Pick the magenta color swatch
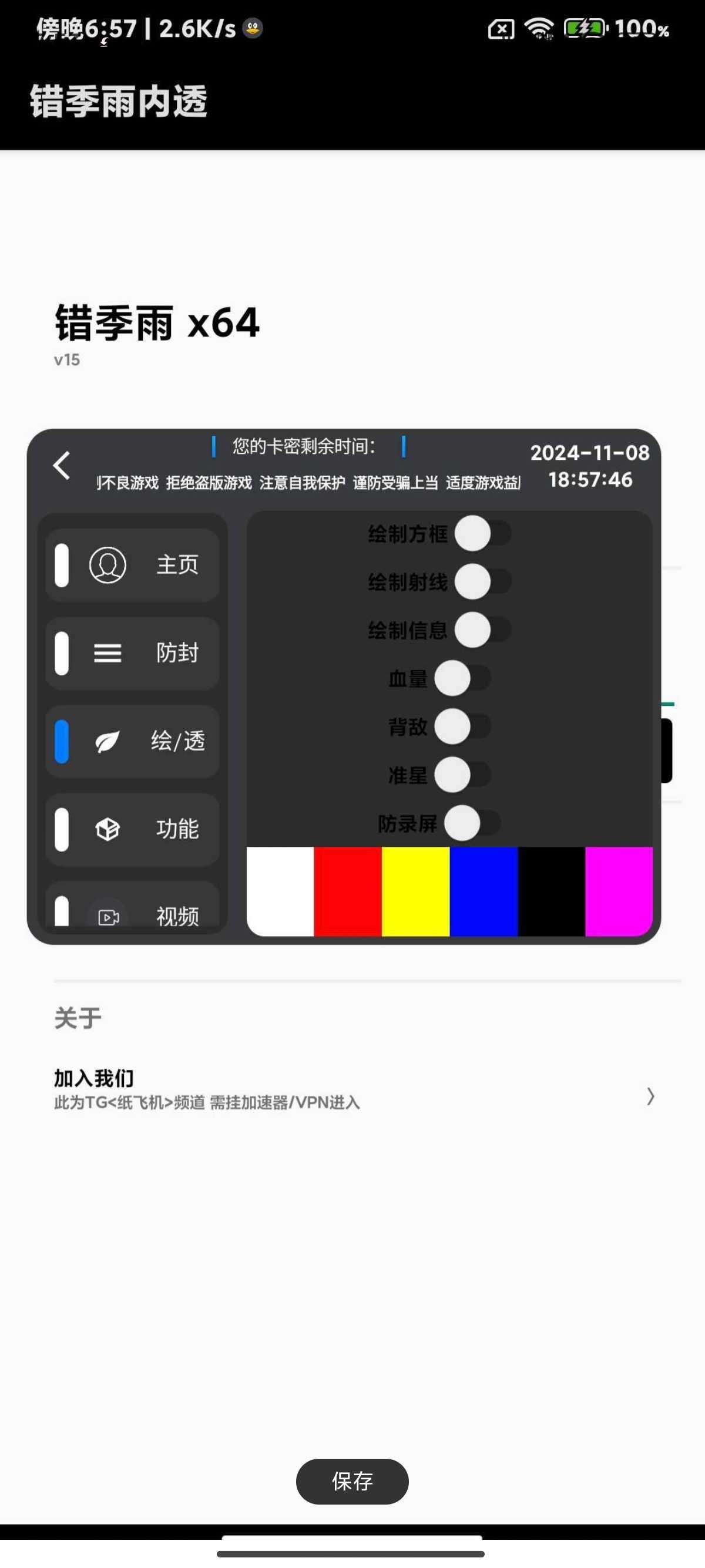The width and height of the screenshot is (705, 1568). click(618, 890)
